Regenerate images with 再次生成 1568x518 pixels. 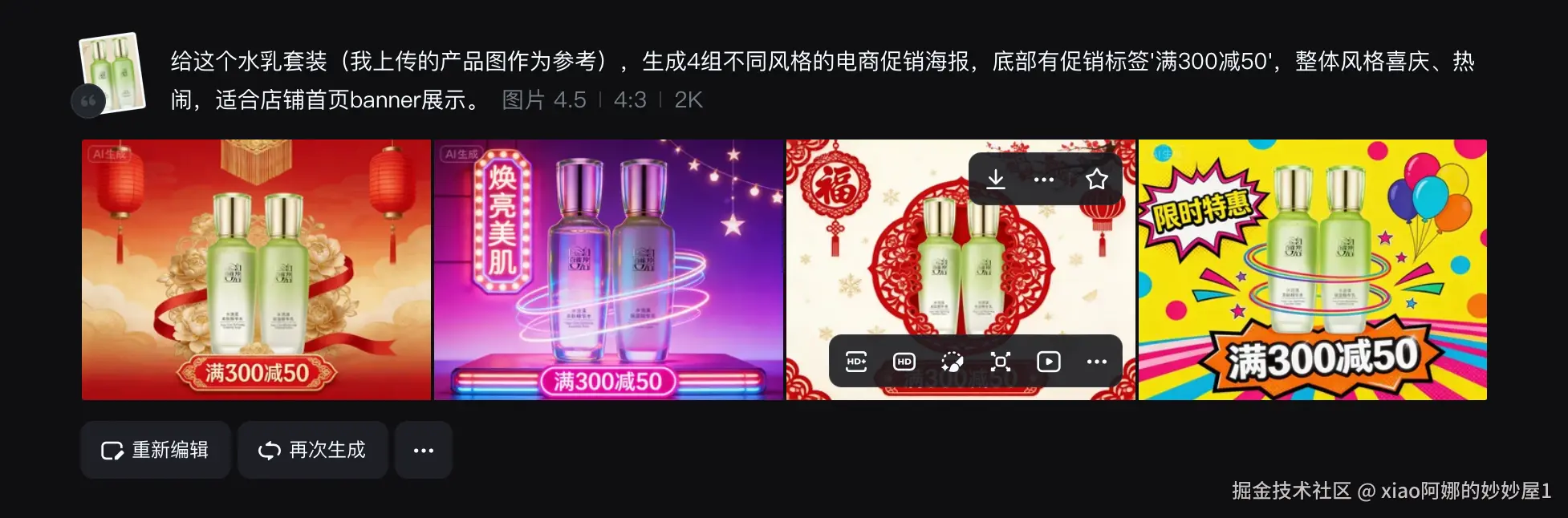tap(312, 450)
